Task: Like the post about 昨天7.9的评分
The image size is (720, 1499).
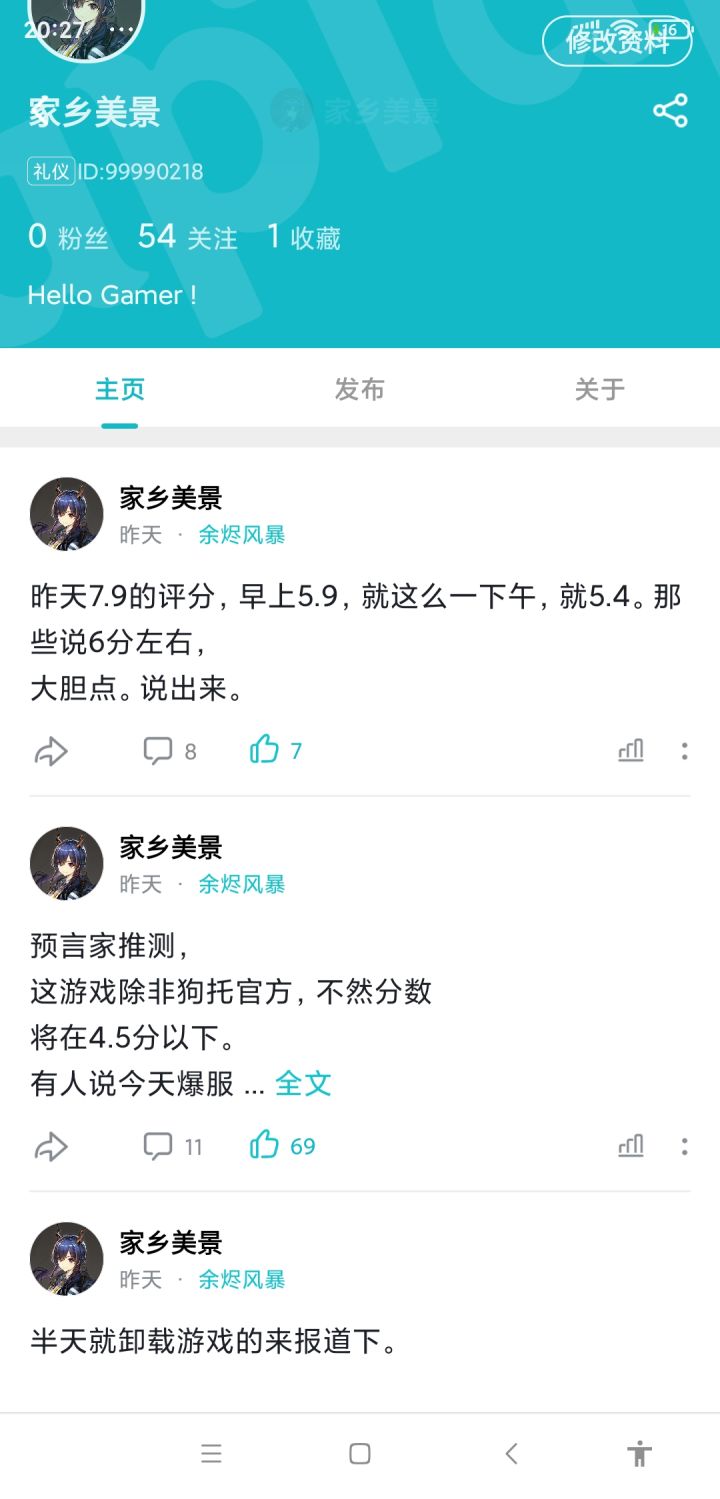Action: point(275,750)
